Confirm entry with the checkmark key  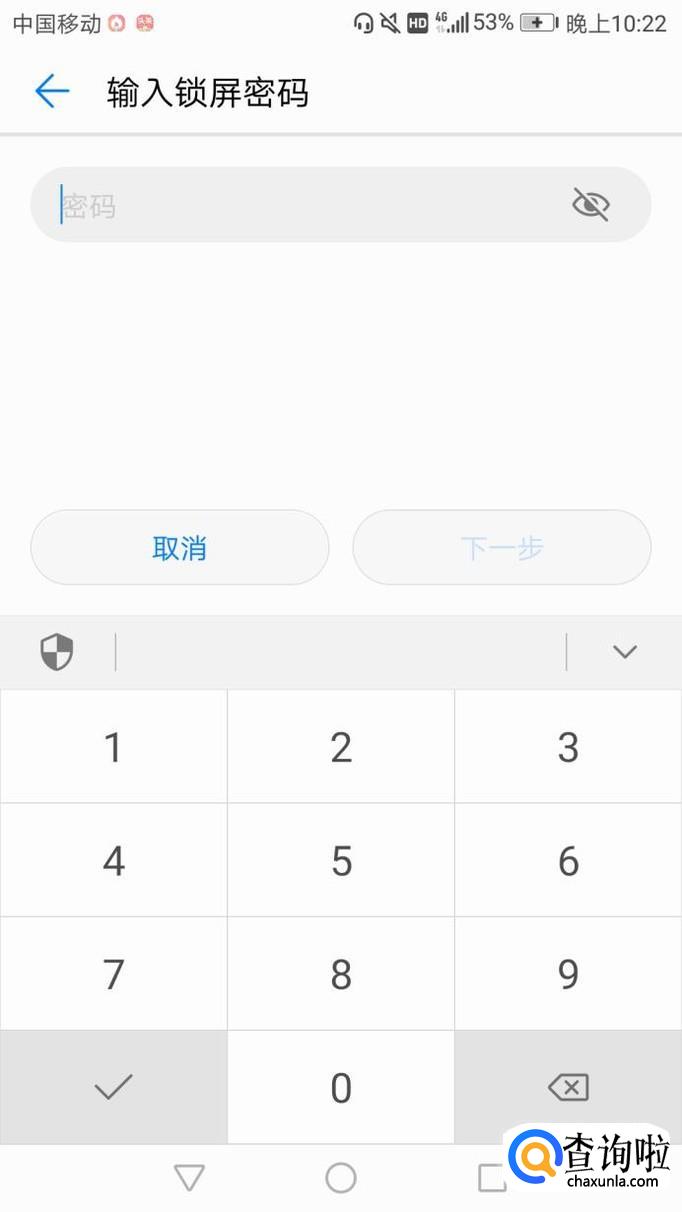tap(114, 1088)
